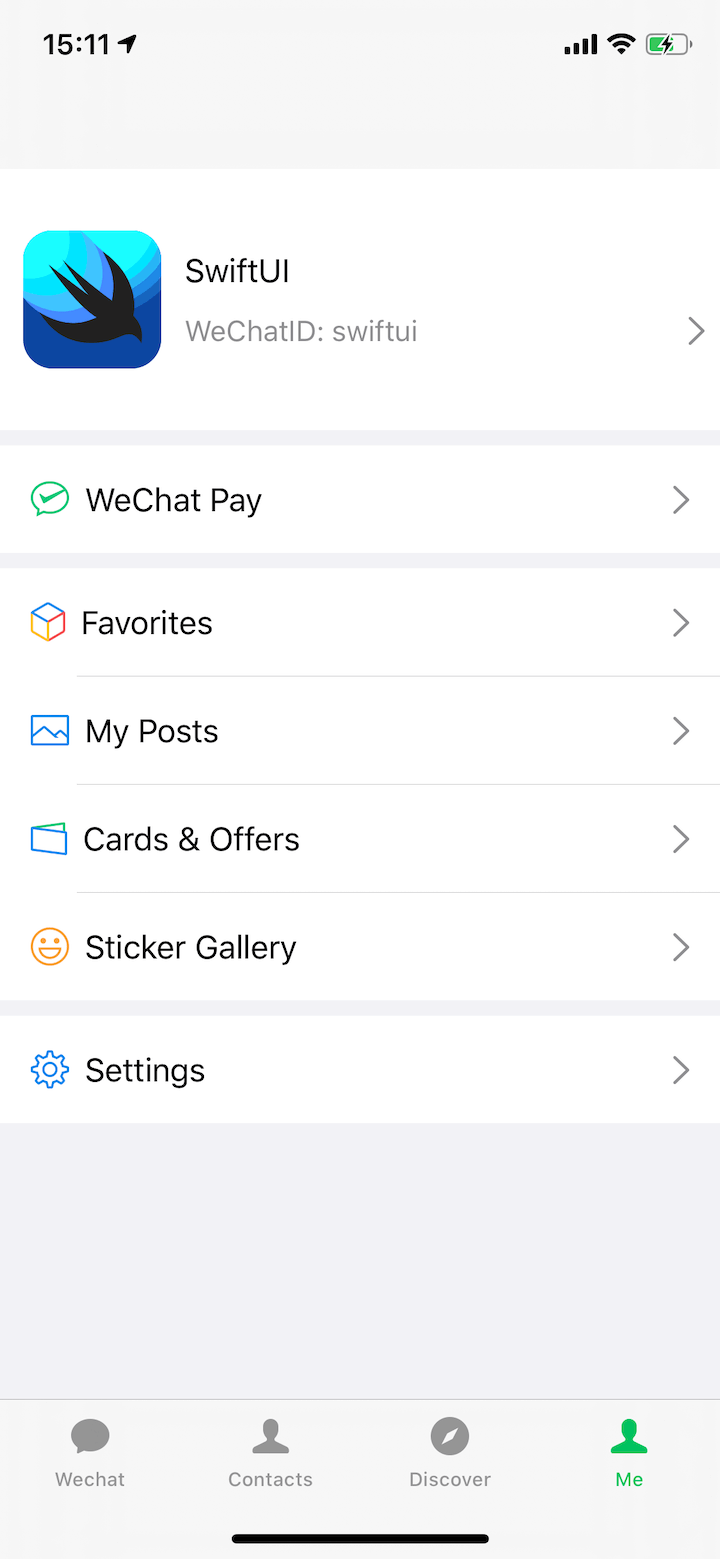This screenshot has width=720, height=1559.
Task: Open Cards & Offers
Action: tap(360, 839)
